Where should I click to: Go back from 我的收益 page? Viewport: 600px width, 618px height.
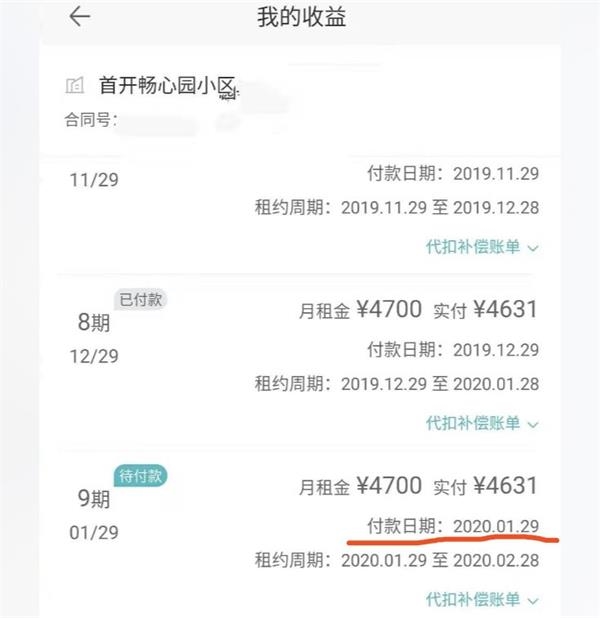tap(79, 18)
